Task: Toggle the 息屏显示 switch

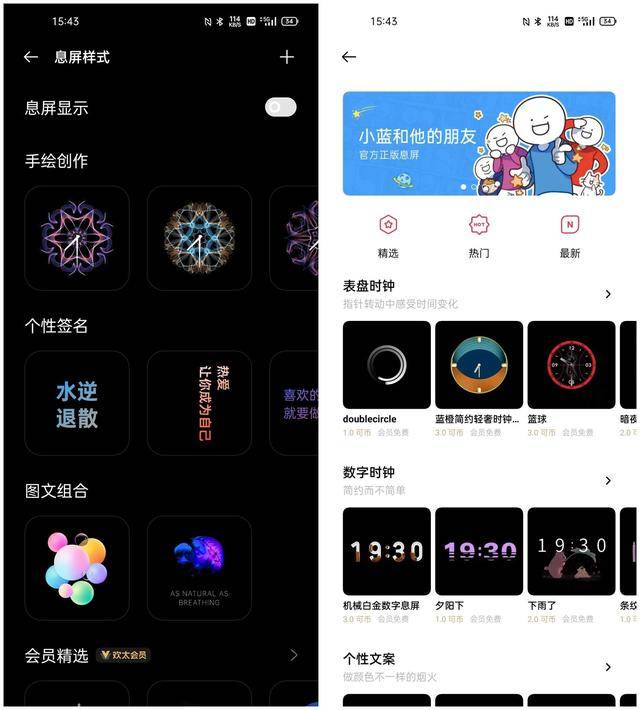Action: (280, 107)
